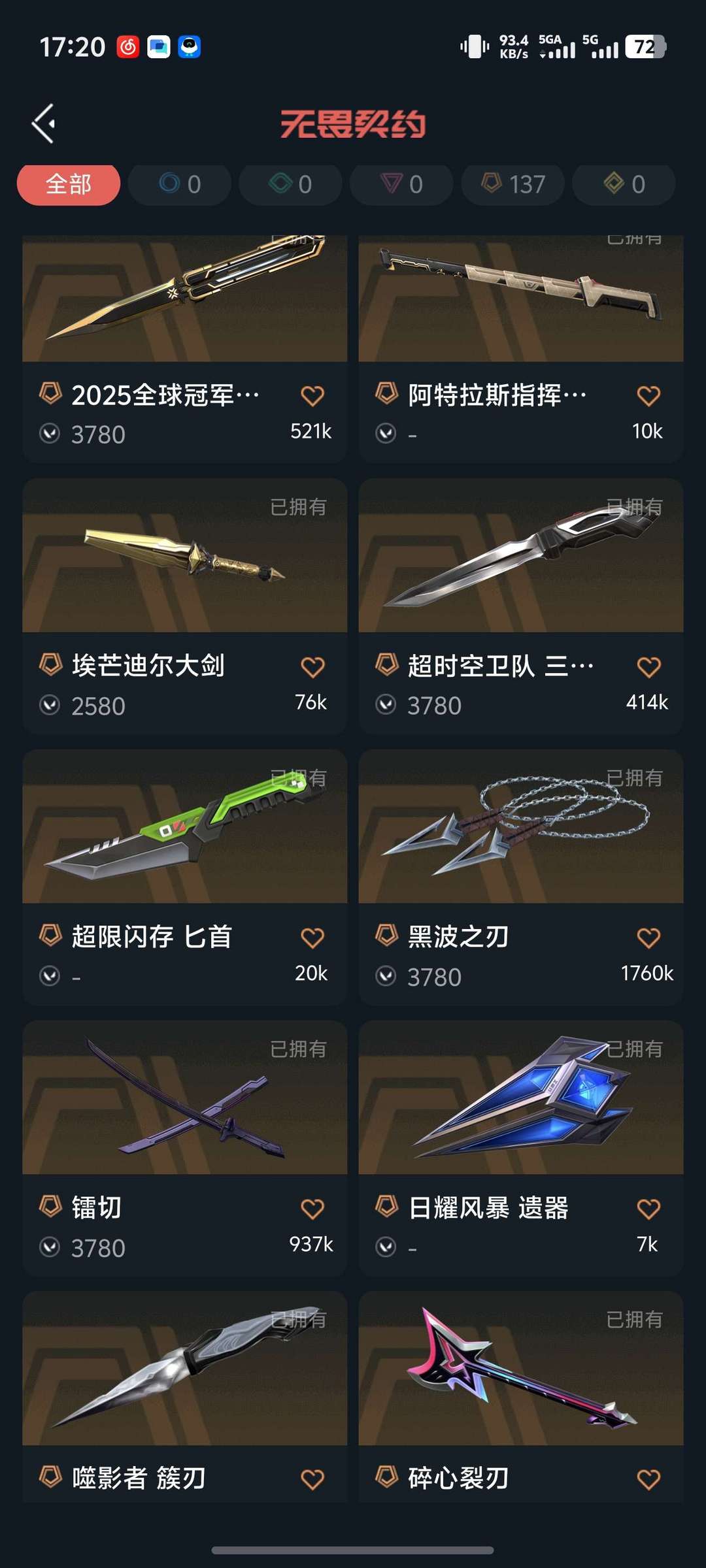Tap the back arrow at top left
This screenshot has width=706, height=1568.
tap(44, 123)
